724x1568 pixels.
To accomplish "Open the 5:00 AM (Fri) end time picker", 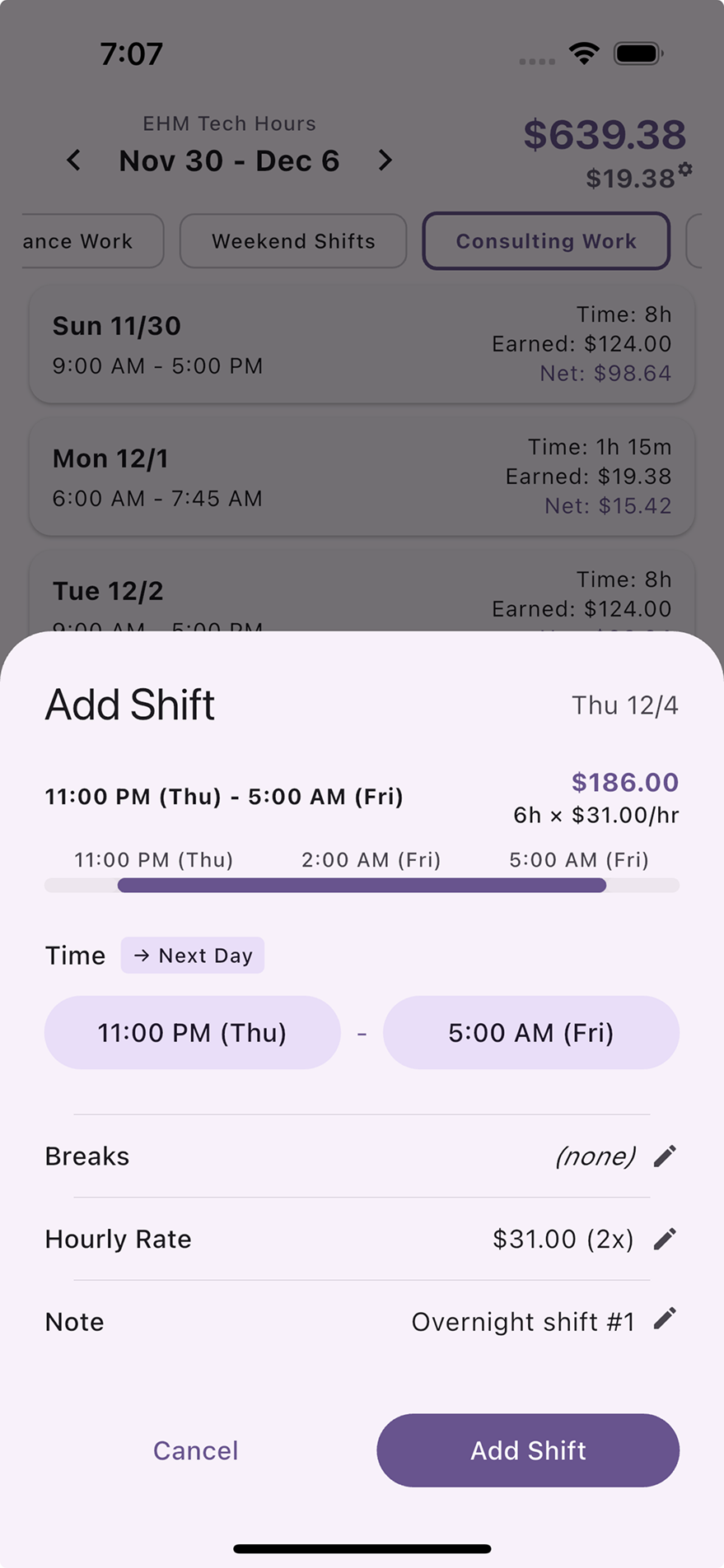I will (531, 1032).
